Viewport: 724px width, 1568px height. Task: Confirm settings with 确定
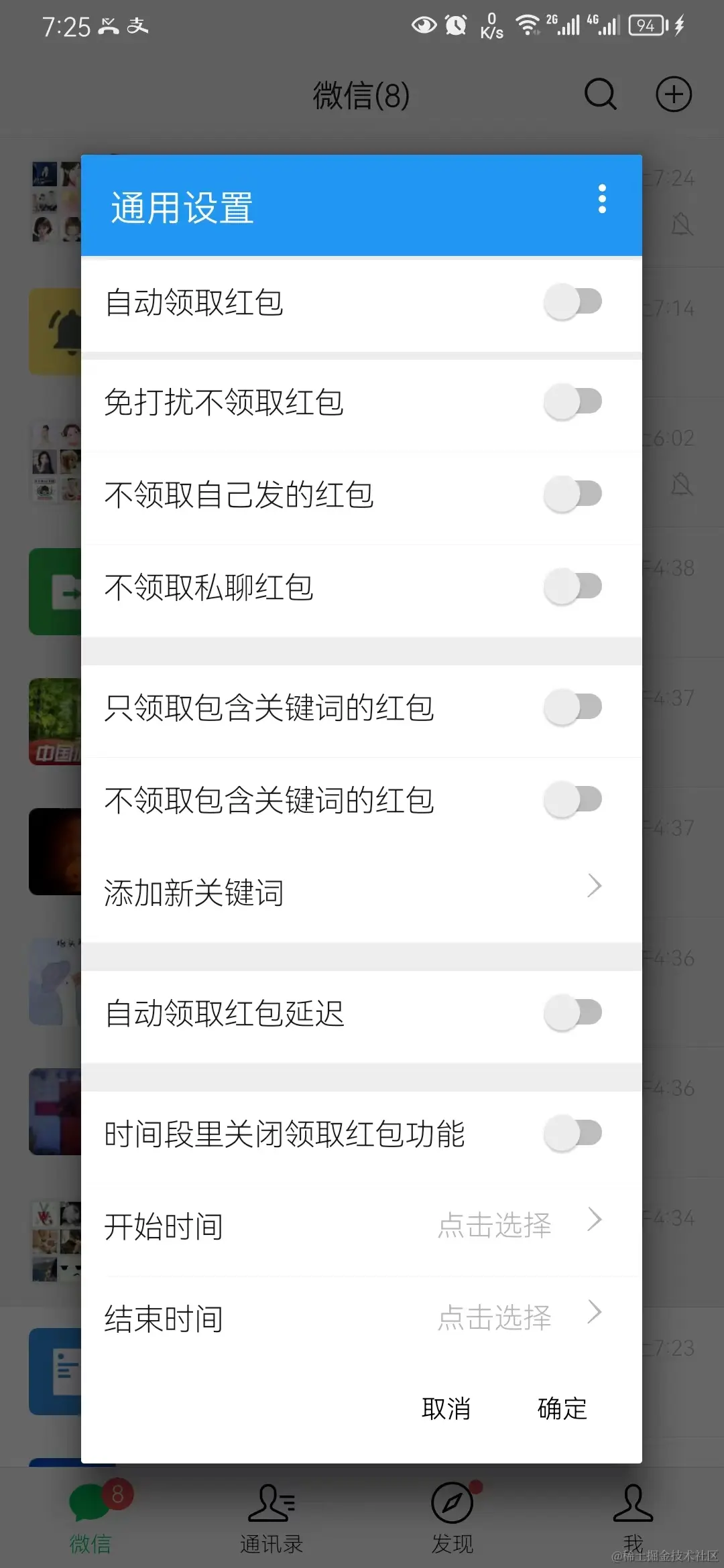point(562,1409)
